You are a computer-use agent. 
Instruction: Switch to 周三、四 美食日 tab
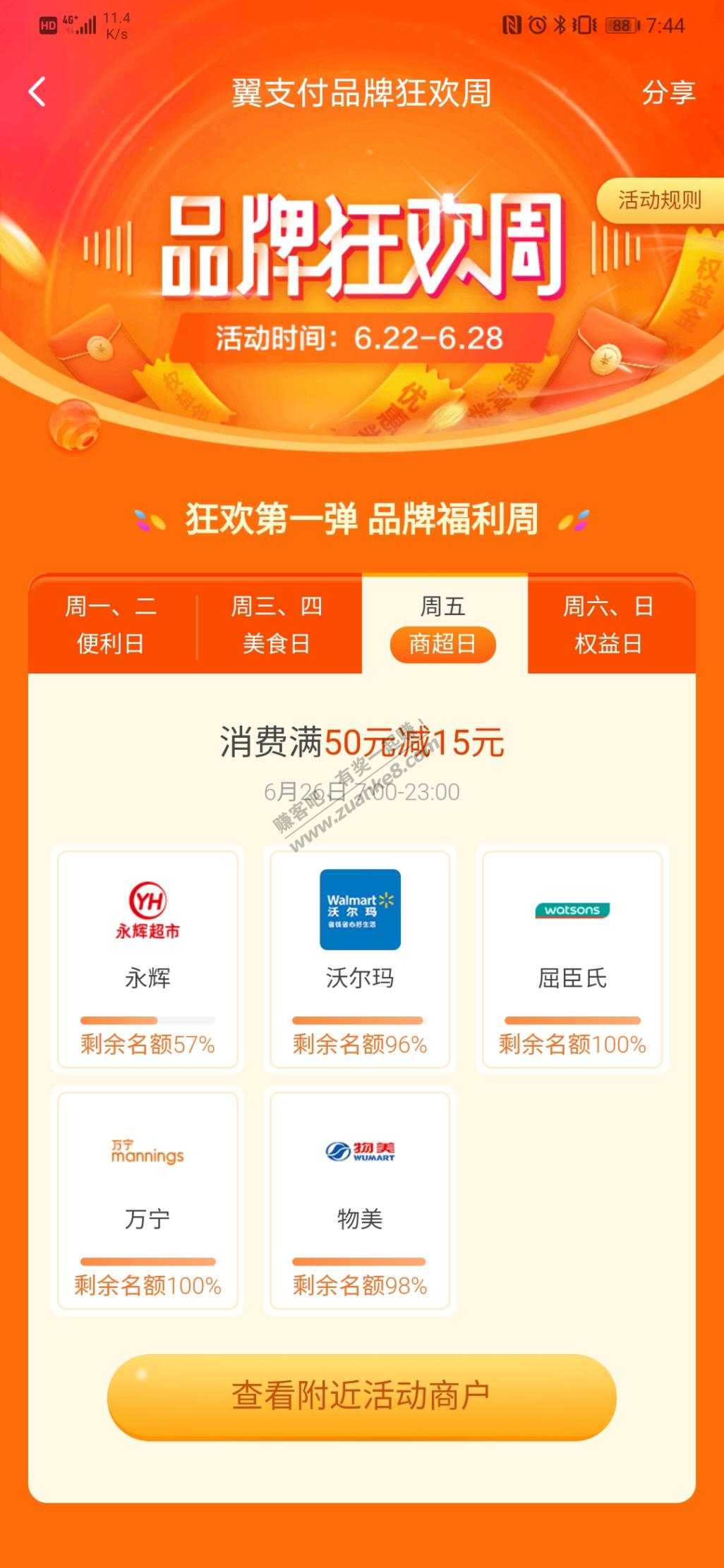click(x=277, y=624)
